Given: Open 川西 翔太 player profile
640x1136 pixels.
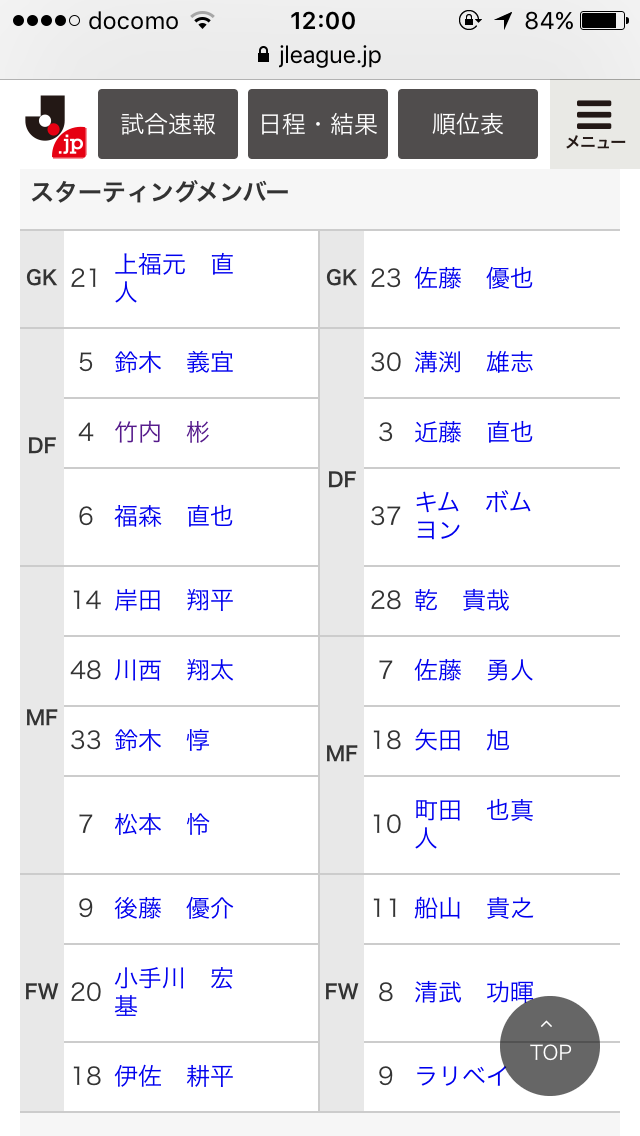Looking at the screenshot, I should [174, 670].
